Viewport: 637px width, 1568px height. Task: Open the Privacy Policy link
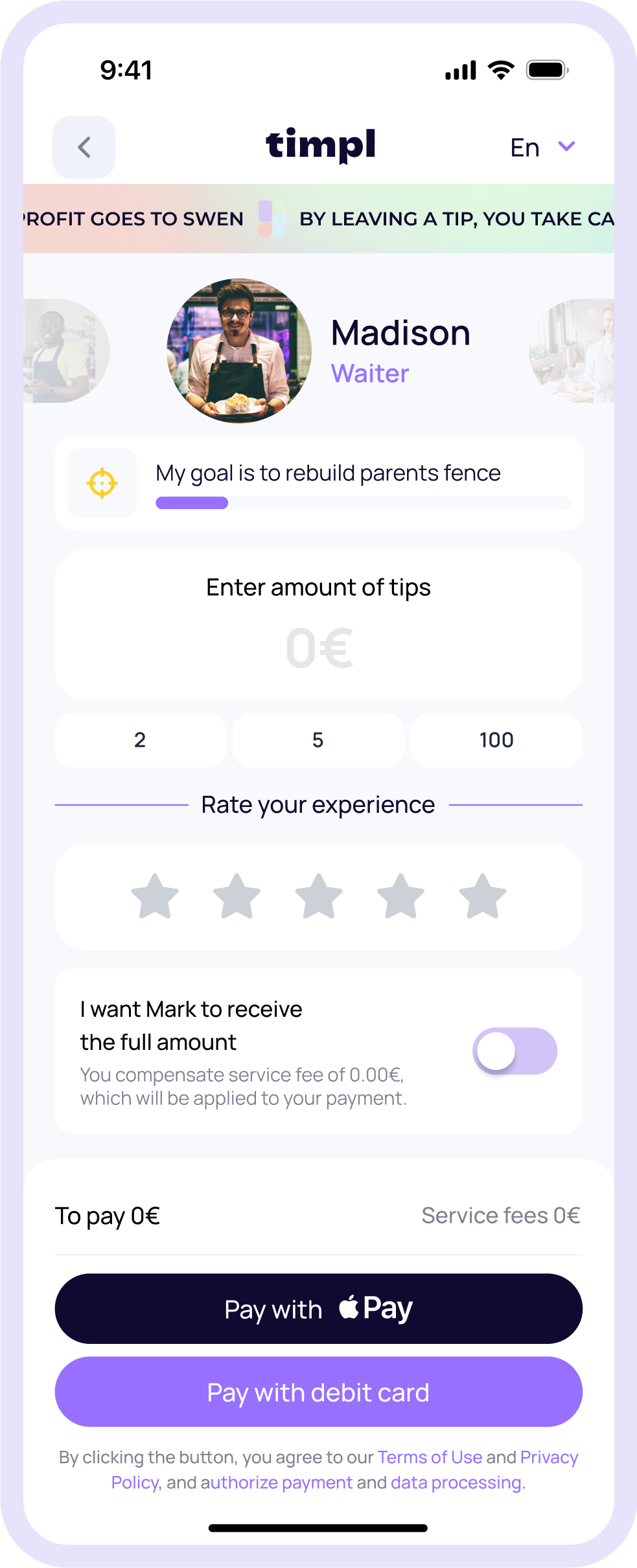coord(548,1457)
